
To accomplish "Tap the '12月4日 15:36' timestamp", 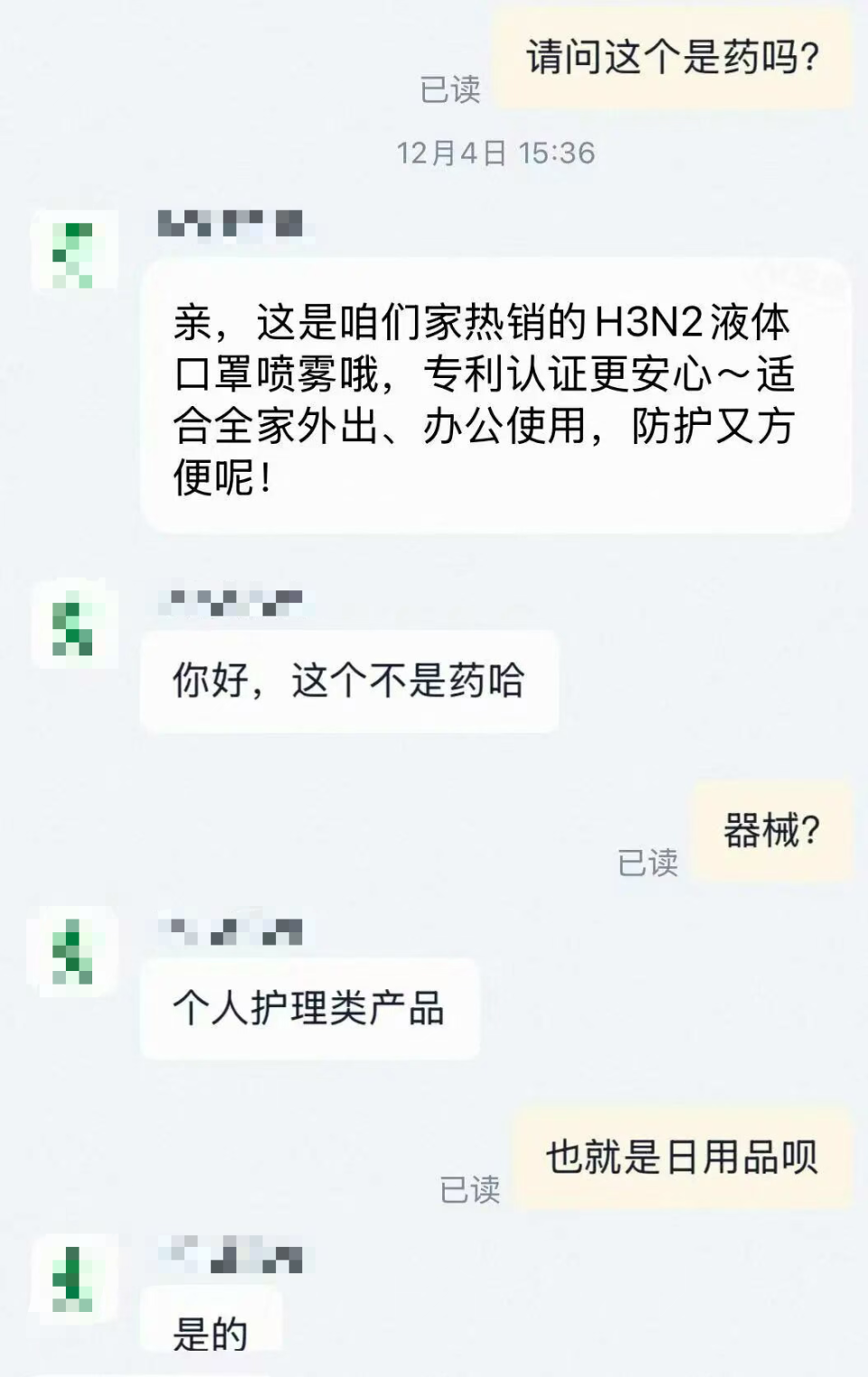I will pyautogui.click(x=495, y=152).
